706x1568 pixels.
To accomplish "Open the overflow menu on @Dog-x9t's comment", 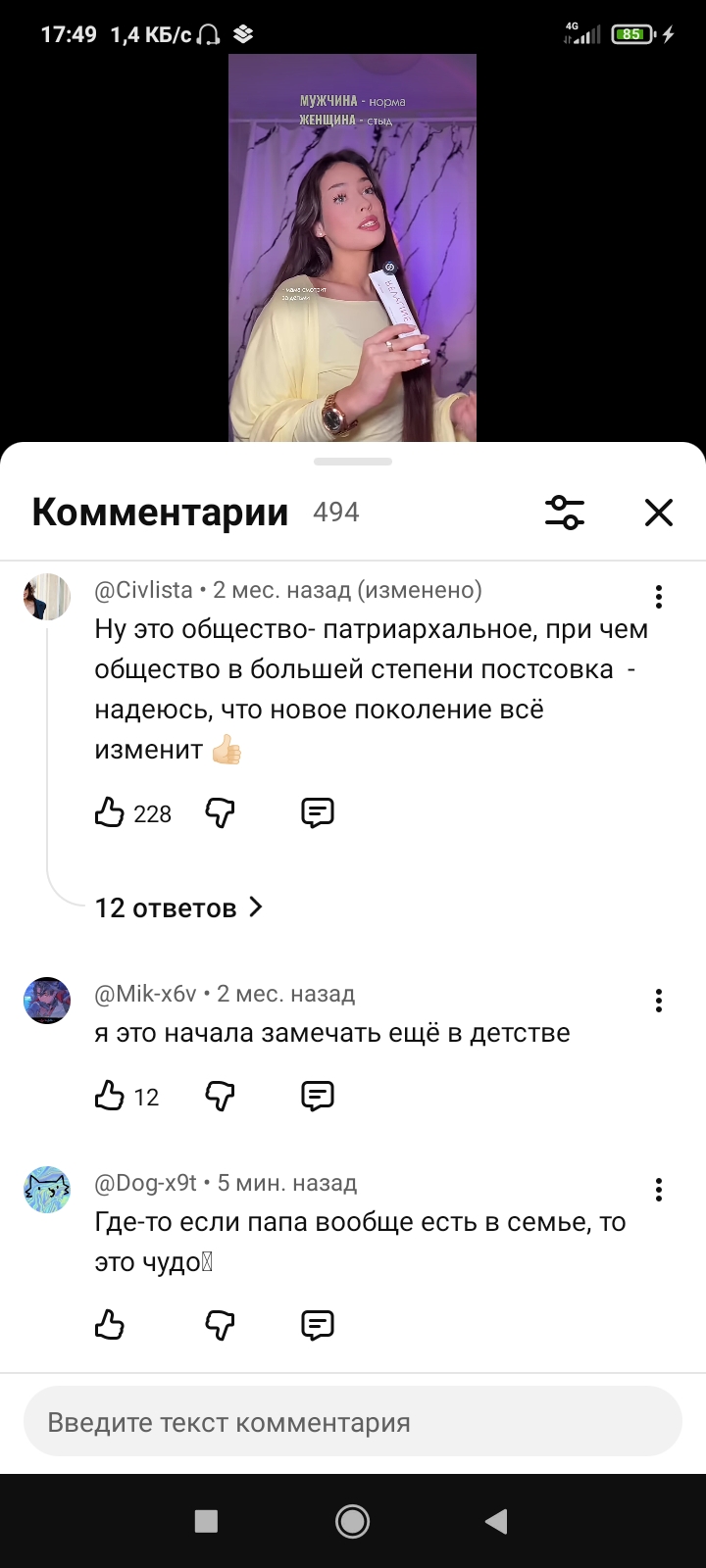I will [x=659, y=1190].
